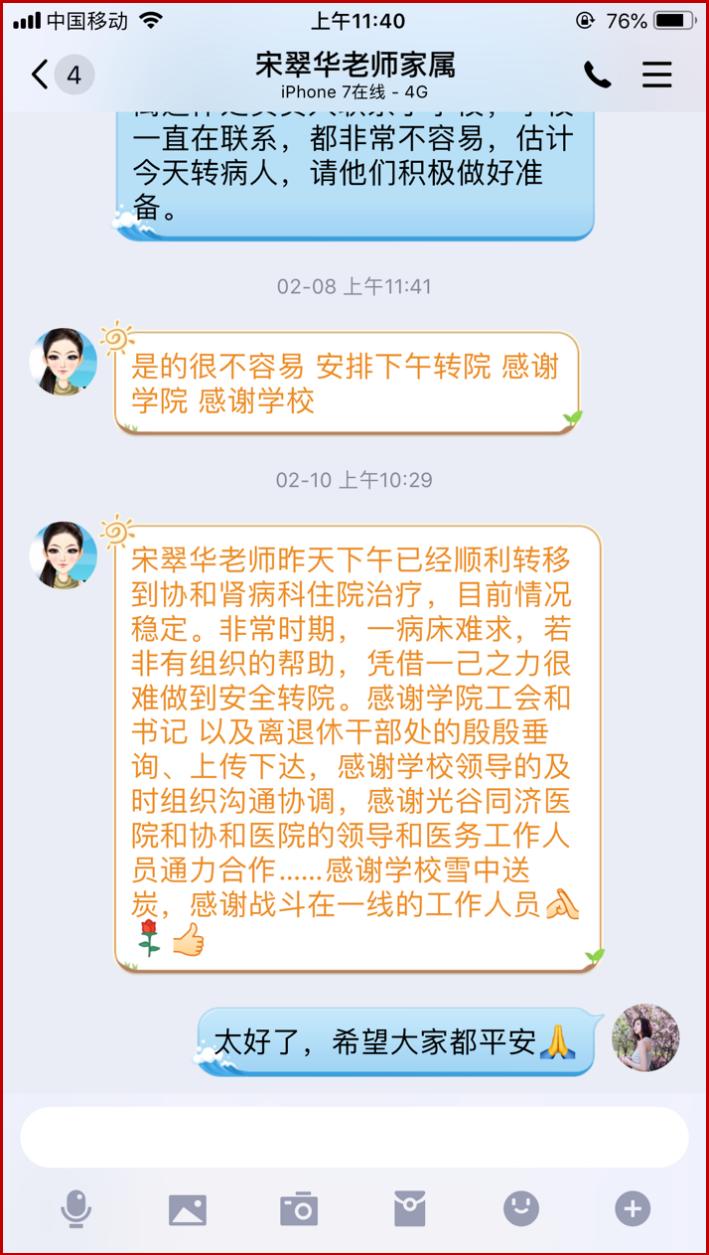Open my own profile avatar

pyautogui.click(x=645, y=1038)
